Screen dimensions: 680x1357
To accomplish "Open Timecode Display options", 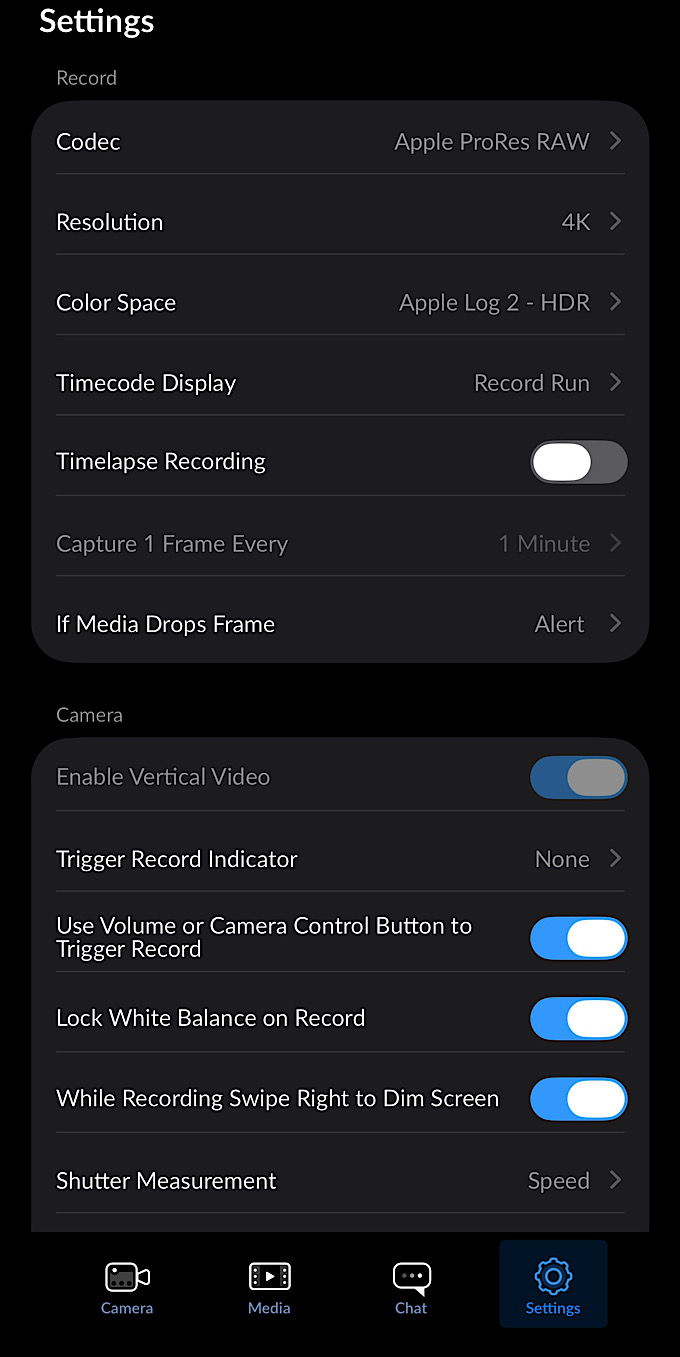I will pyautogui.click(x=340, y=383).
